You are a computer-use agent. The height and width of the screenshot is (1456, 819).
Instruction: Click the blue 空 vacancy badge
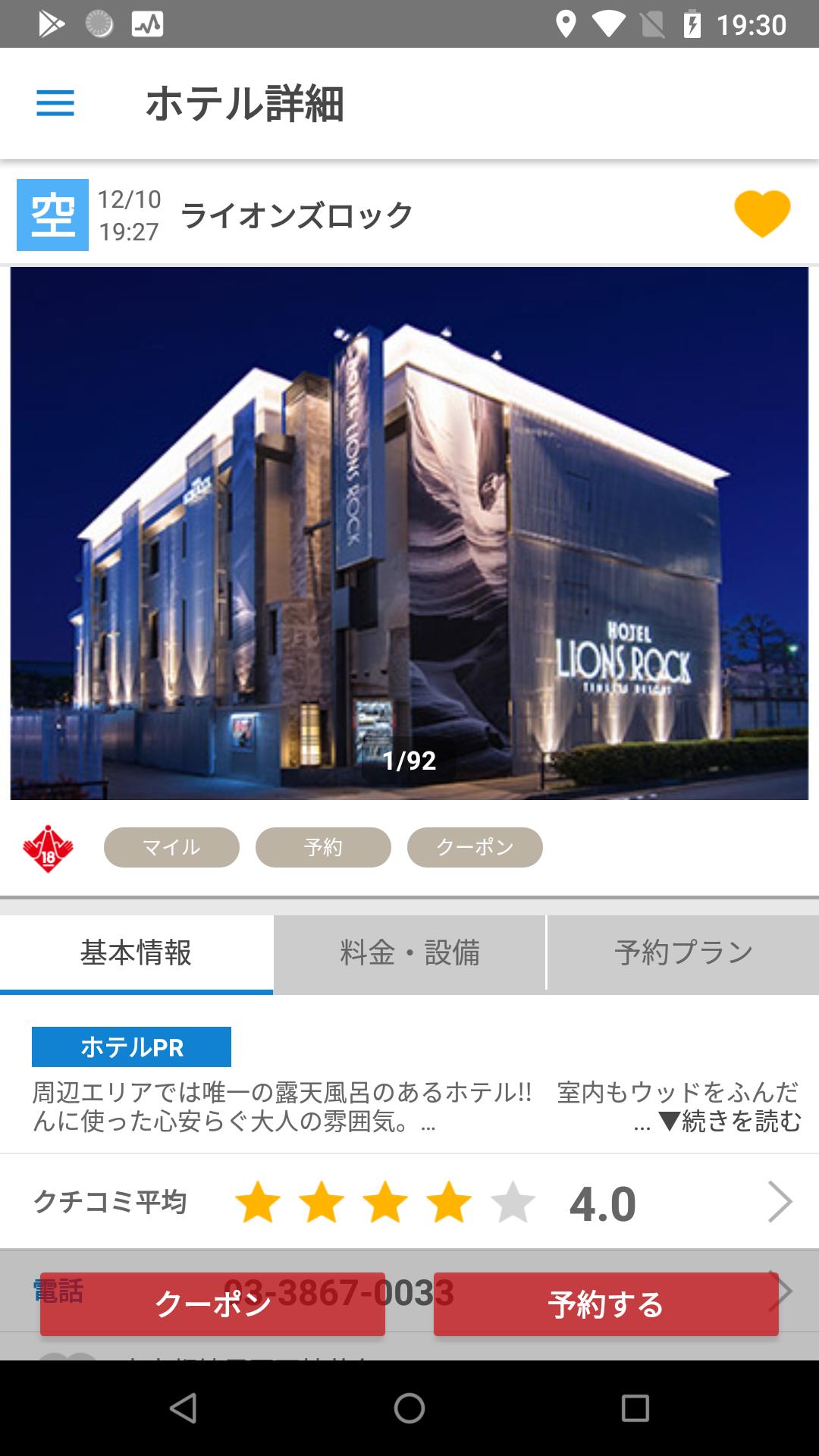click(x=53, y=215)
